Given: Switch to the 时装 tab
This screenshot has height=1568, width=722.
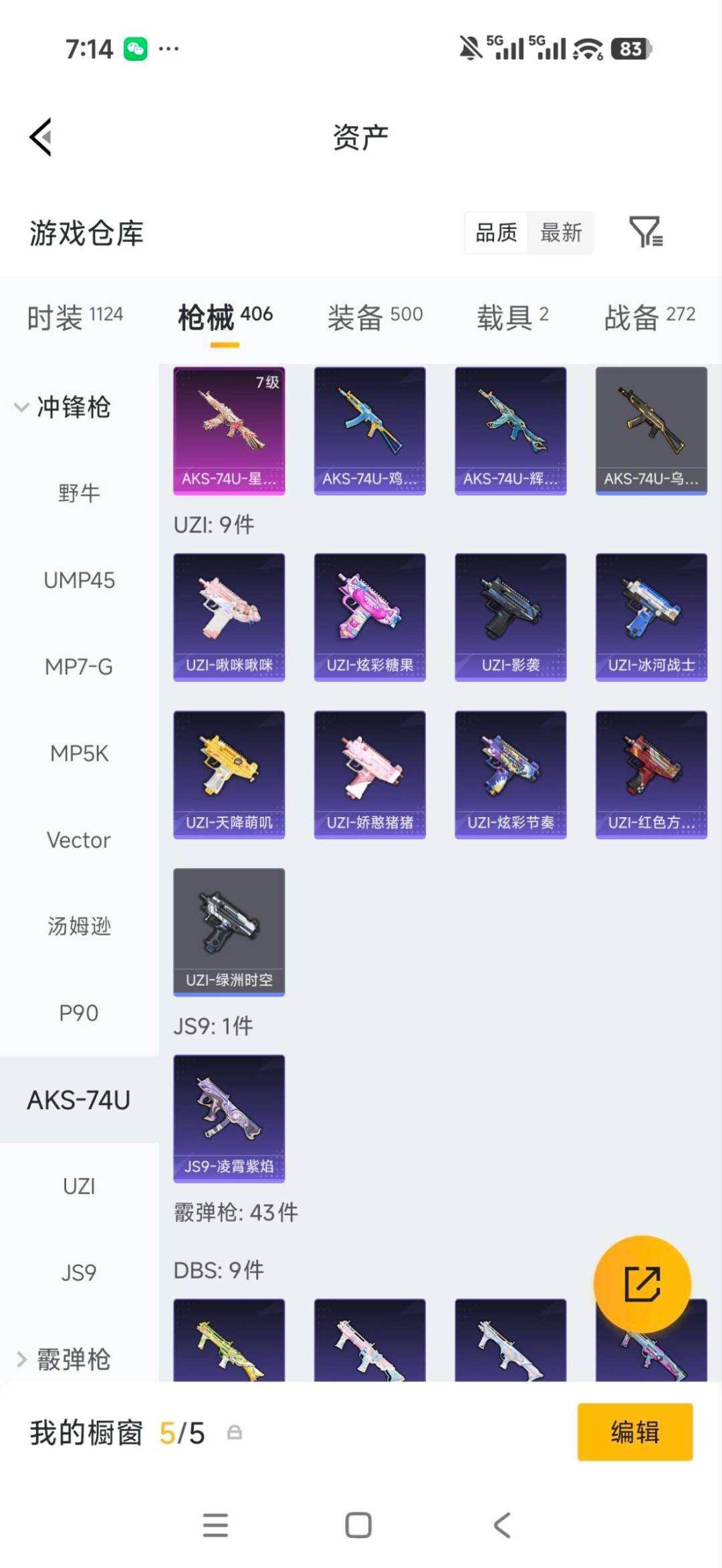Looking at the screenshot, I should 75,317.
